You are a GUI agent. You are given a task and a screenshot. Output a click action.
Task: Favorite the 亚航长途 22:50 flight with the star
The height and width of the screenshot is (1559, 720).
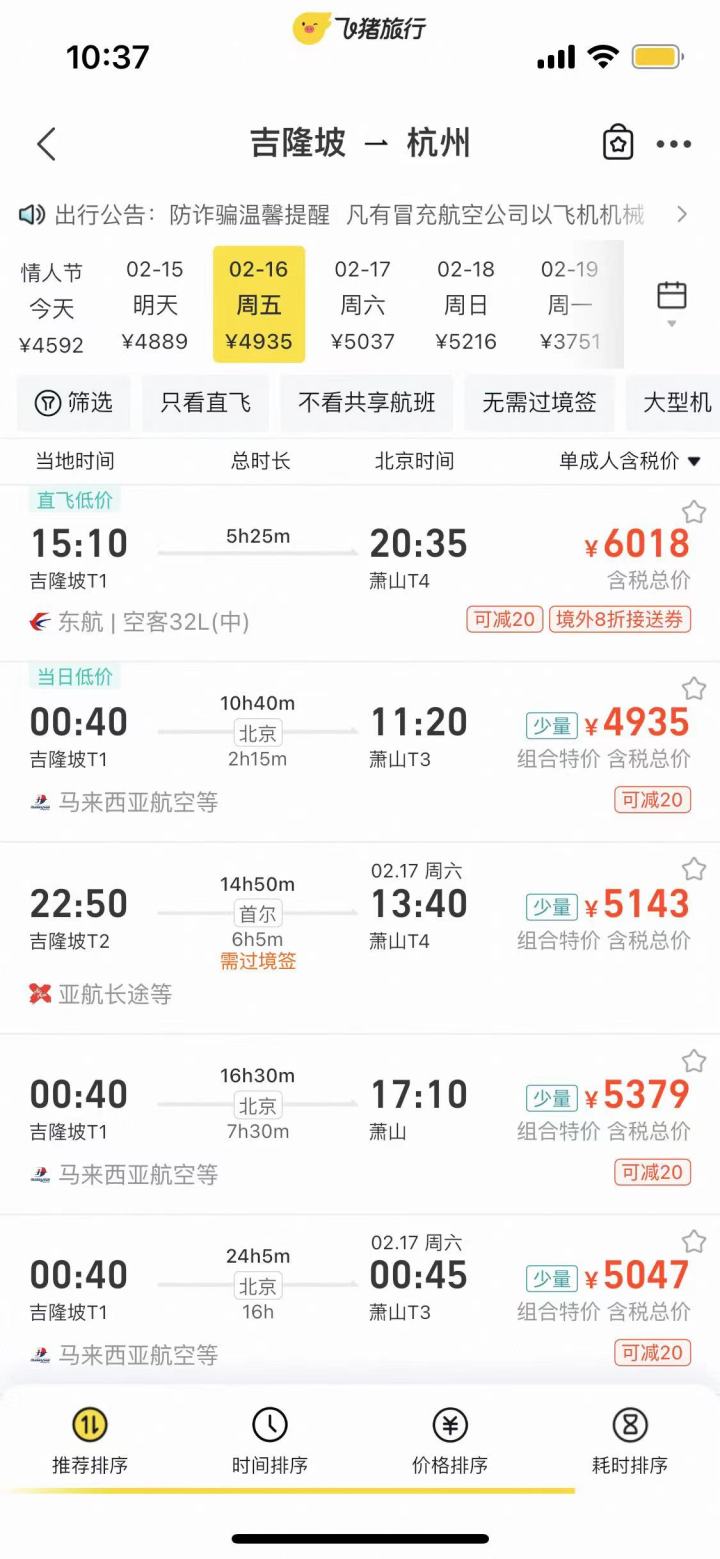pyautogui.click(x=693, y=869)
